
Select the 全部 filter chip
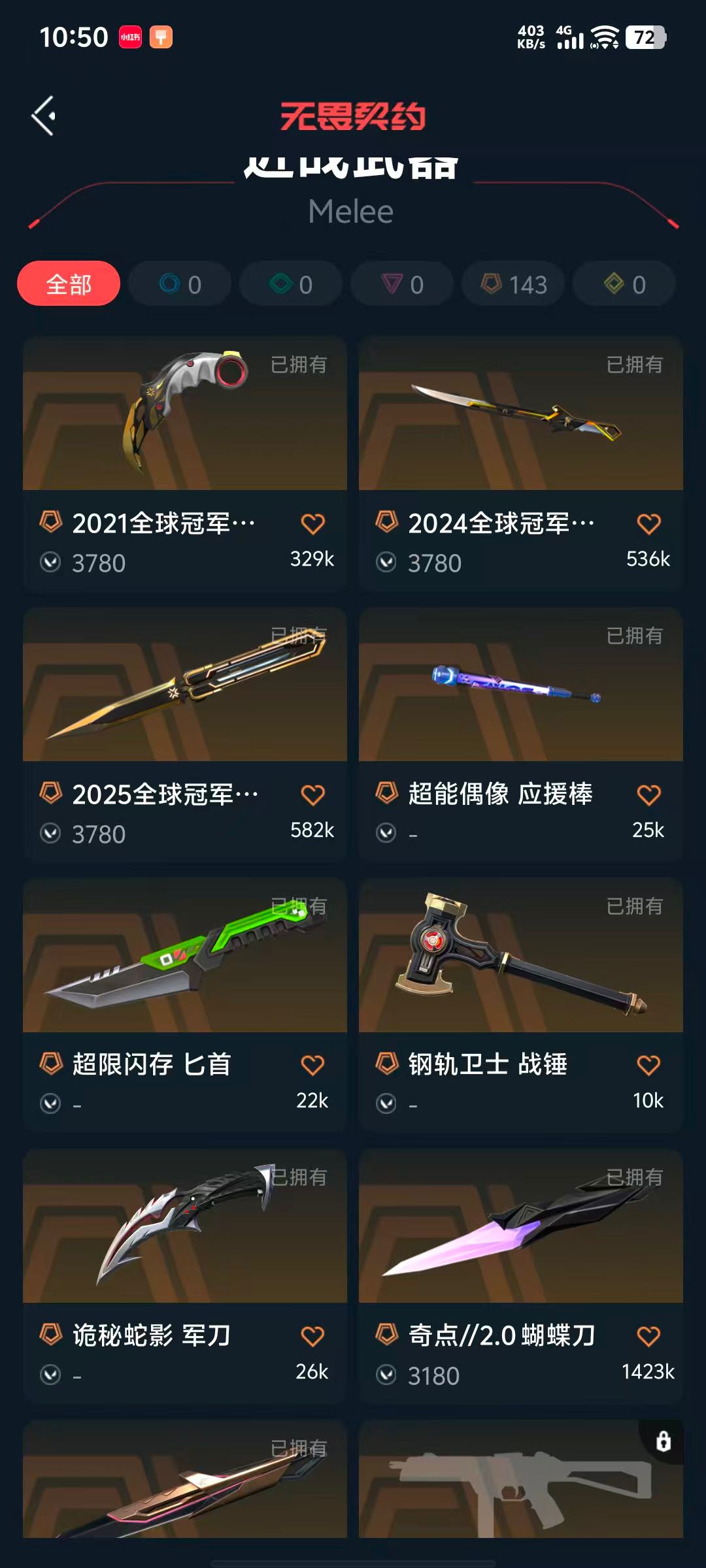(x=69, y=284)
